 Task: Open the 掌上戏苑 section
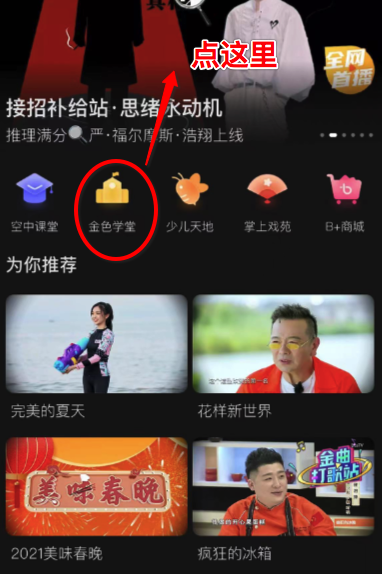click(x=267, y=202)
